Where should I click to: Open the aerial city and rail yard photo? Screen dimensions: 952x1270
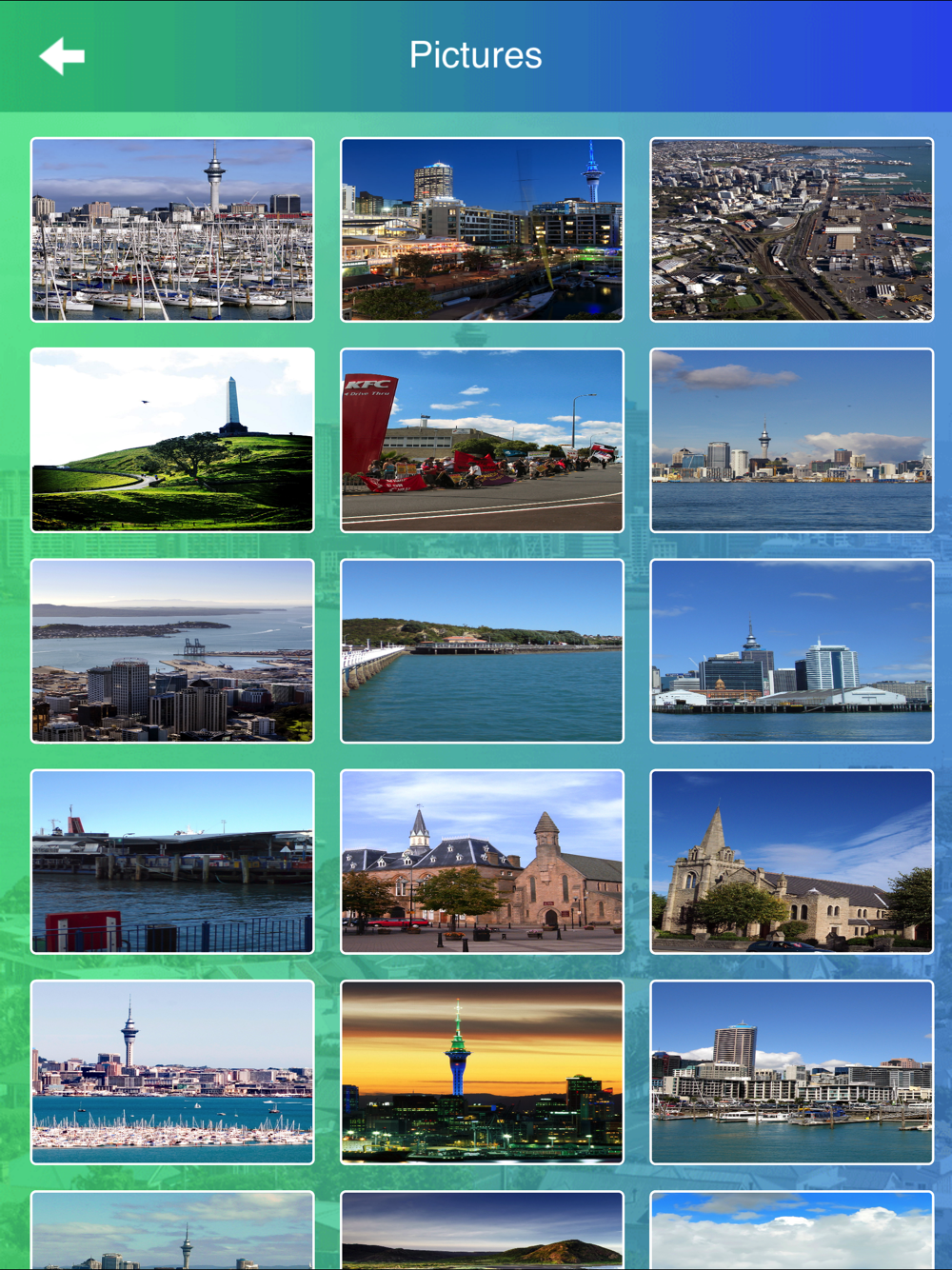[x=791, y=229]
